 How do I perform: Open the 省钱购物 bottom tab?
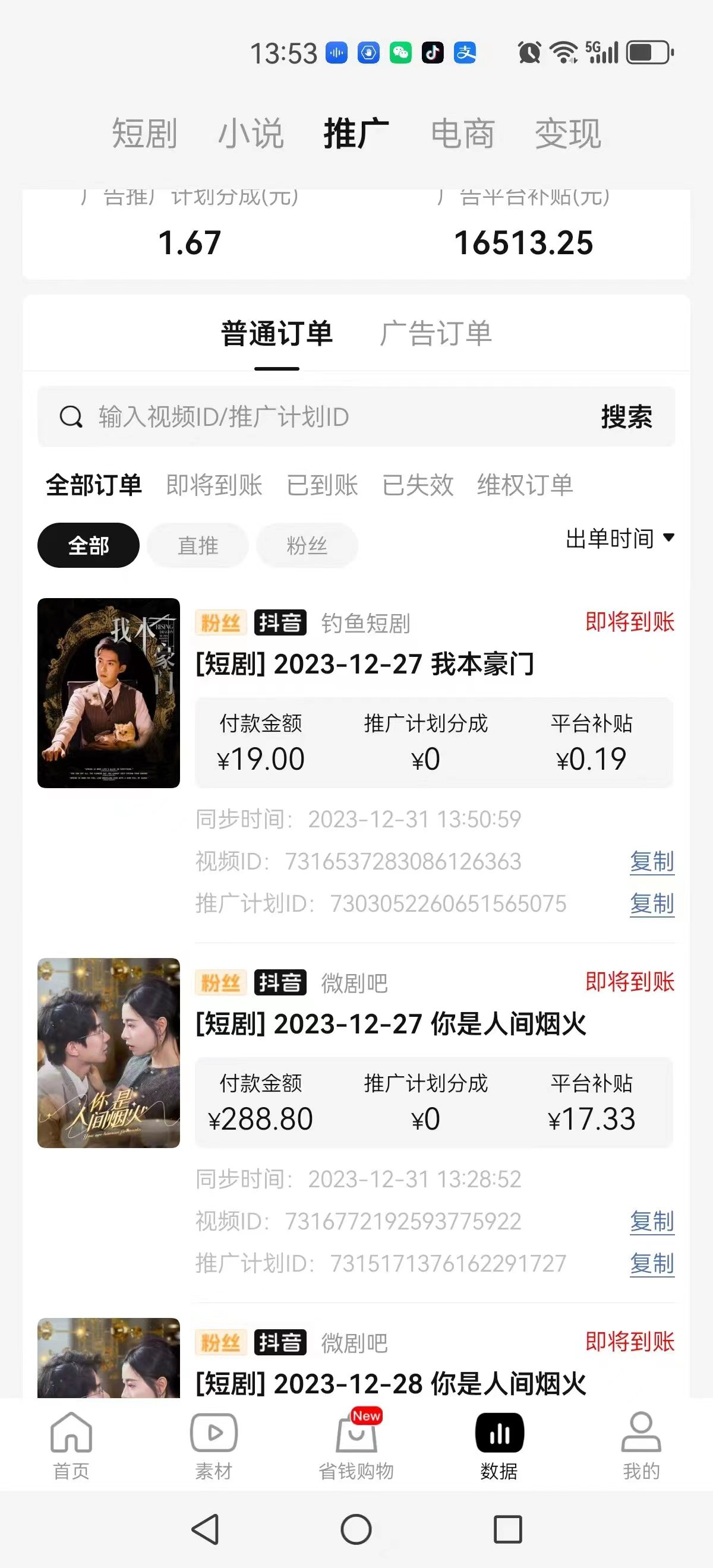click(356, 1446)
